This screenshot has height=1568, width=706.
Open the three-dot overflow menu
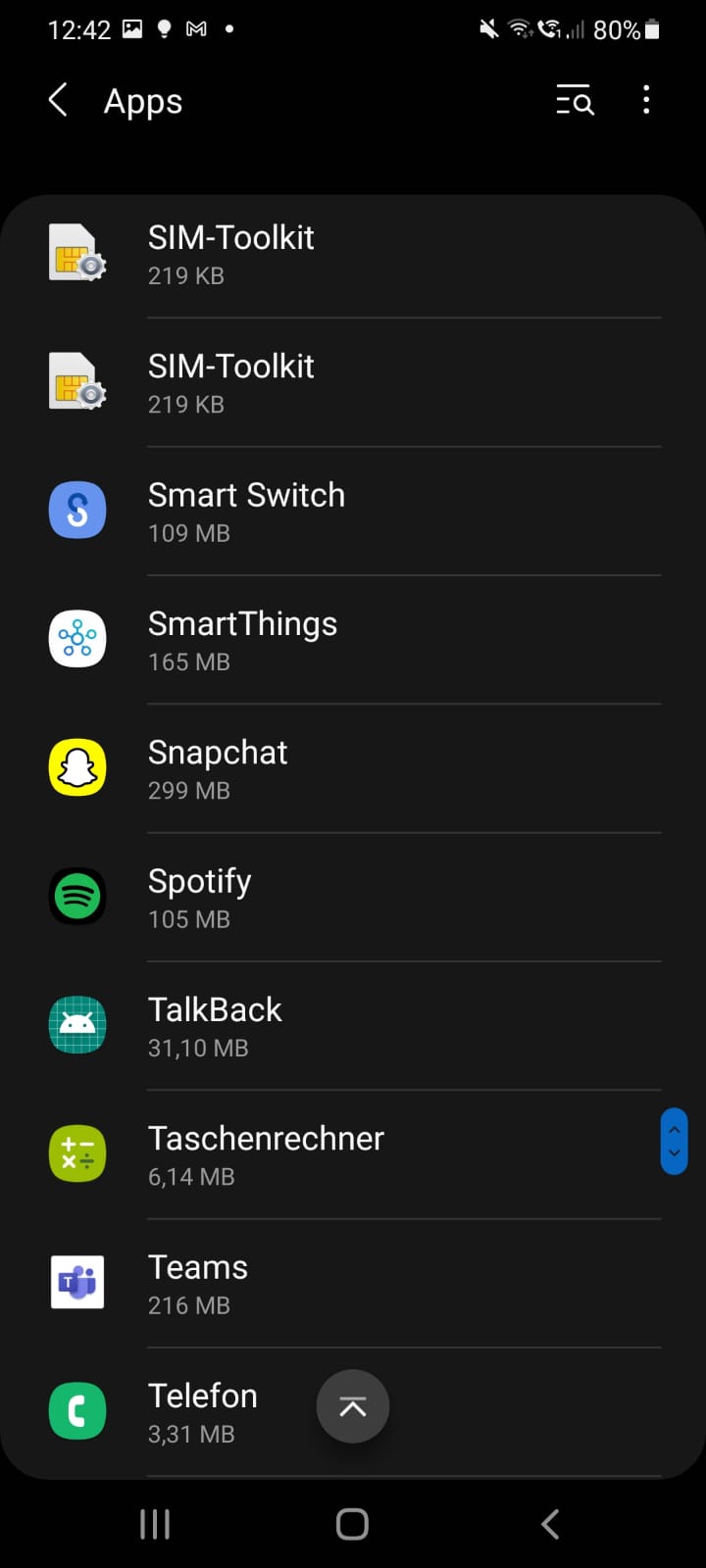click(646, 100)
